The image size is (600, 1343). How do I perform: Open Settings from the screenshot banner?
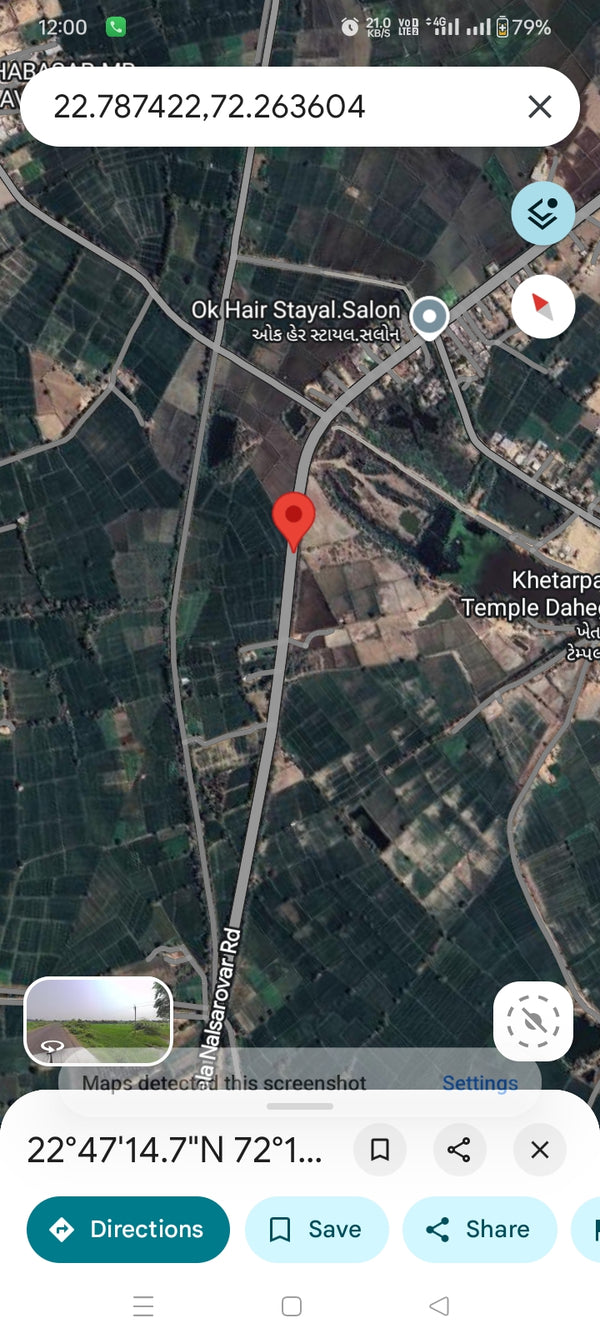pos(480,1083)
